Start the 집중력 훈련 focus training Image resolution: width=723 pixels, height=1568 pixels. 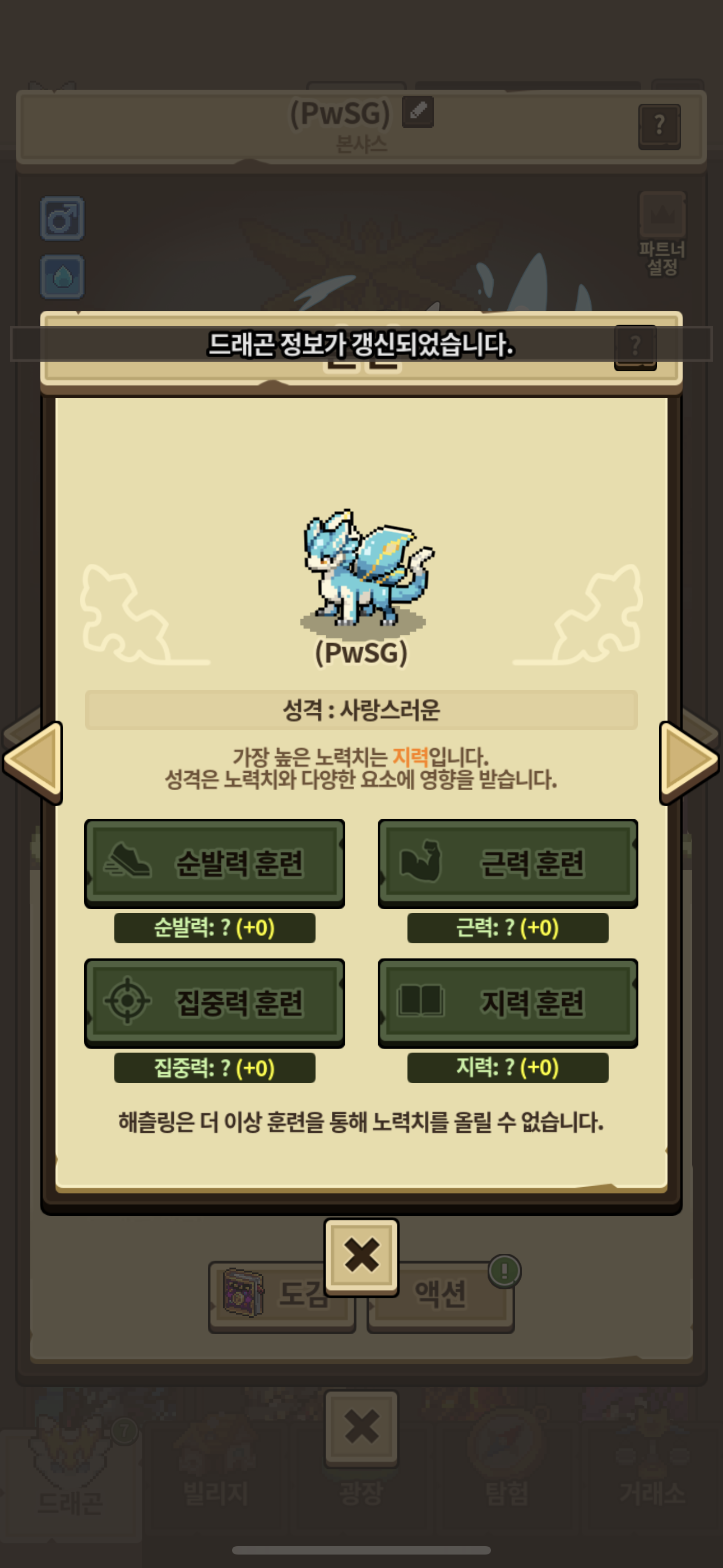(214, 1002)
